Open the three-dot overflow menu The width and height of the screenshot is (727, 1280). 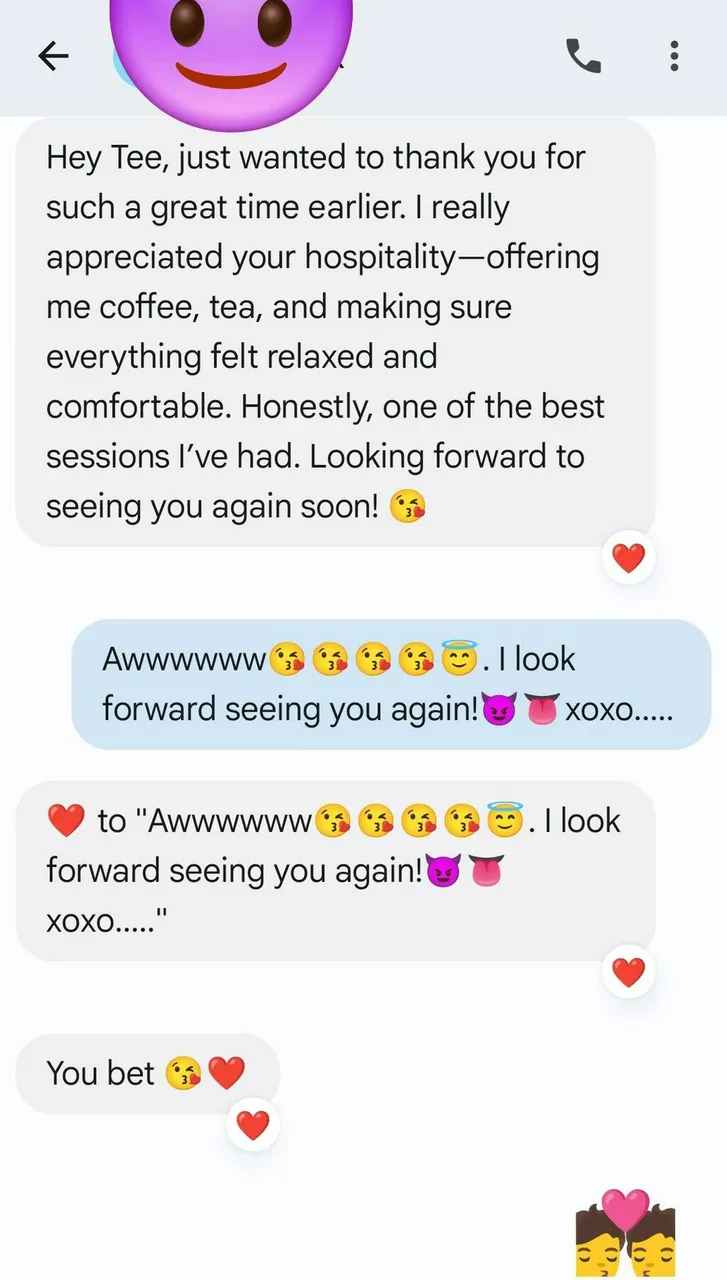[674, 56]
